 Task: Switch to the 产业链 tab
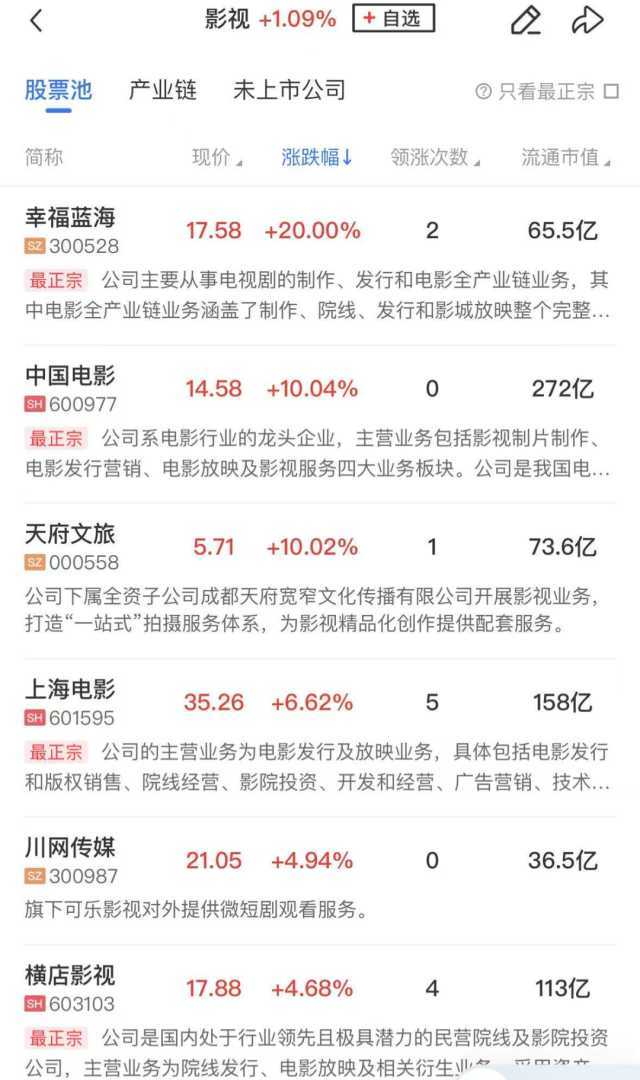point(163,90)
